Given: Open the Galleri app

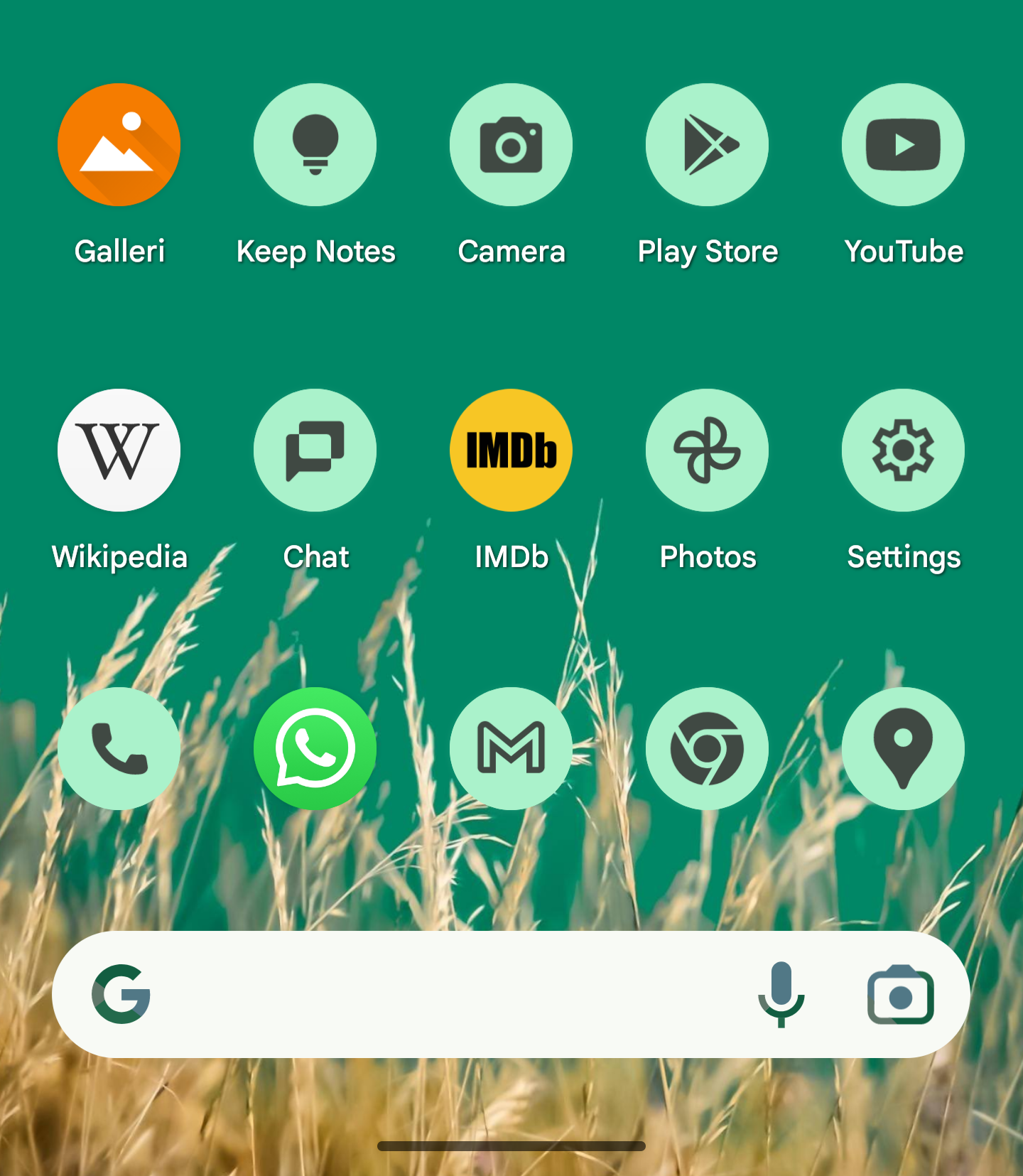Looking at the screenshot, I should coord(119,145).
